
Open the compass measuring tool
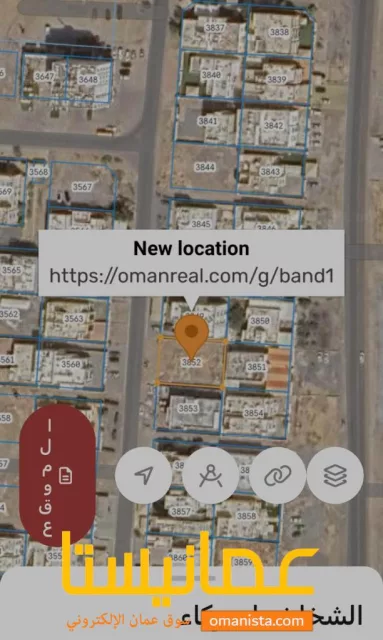[x=211, y=475]
